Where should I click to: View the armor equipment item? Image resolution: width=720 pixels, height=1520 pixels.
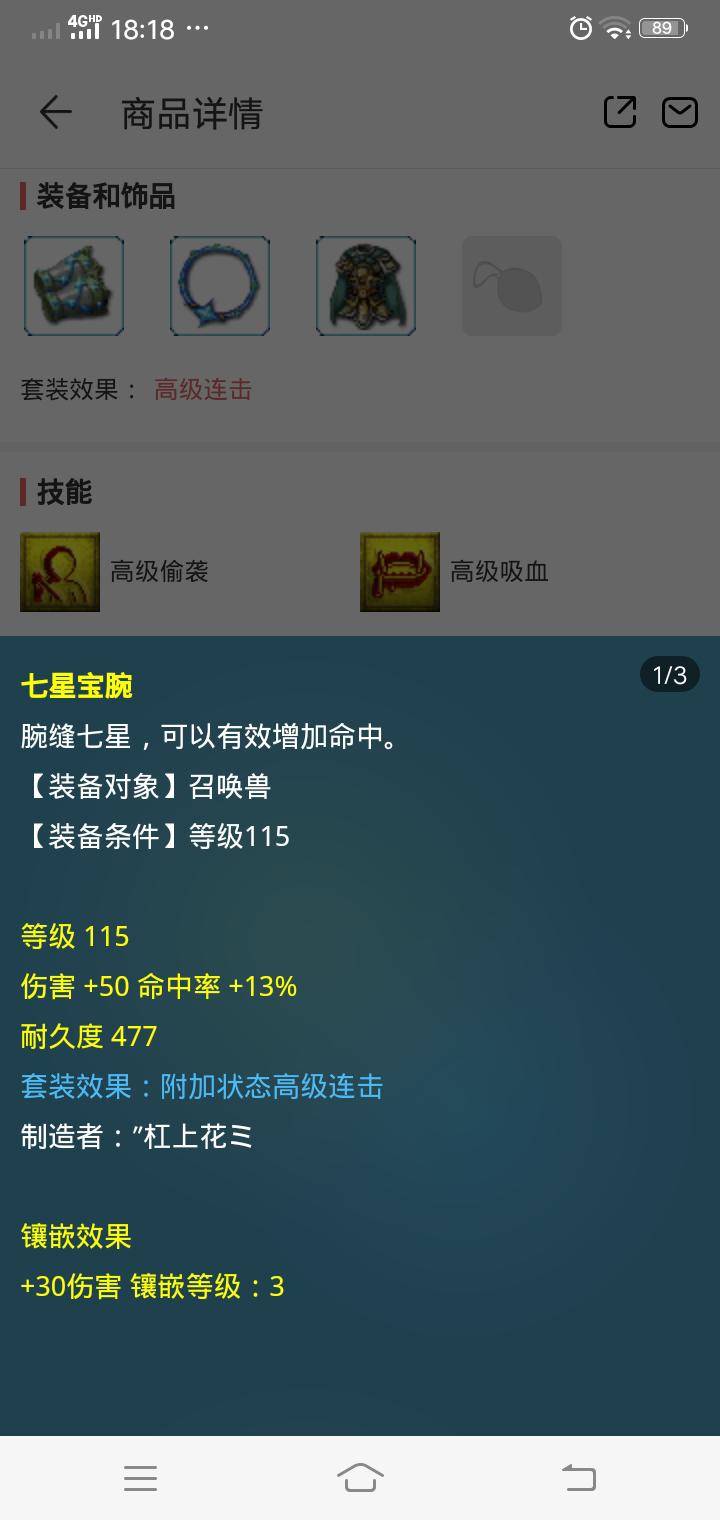coord(366,286)
